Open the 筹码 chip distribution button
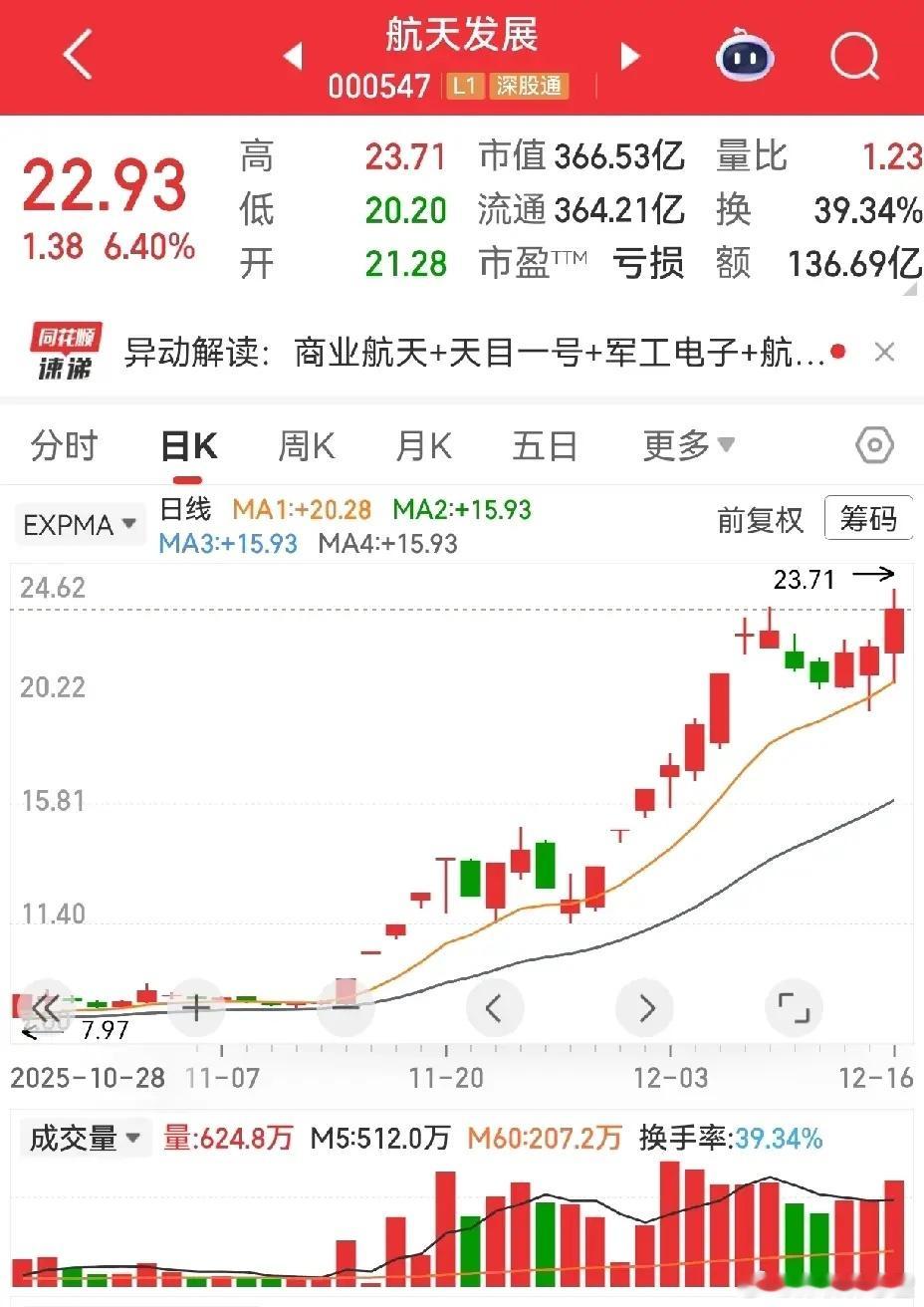Image resolution: width=924 pixels, height=1307 pixels. click(x=868, y=518)
